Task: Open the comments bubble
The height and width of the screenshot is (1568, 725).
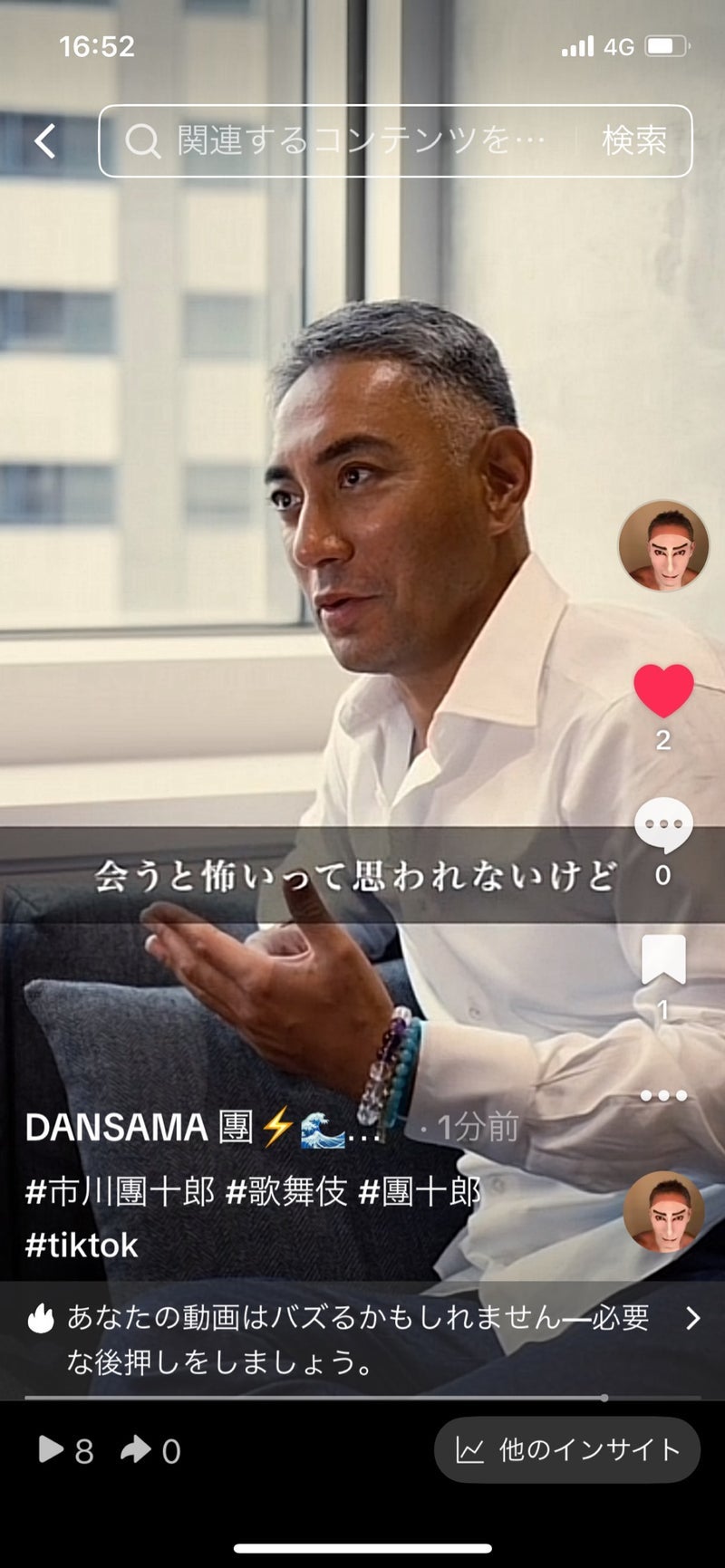Action: point(663,824)
